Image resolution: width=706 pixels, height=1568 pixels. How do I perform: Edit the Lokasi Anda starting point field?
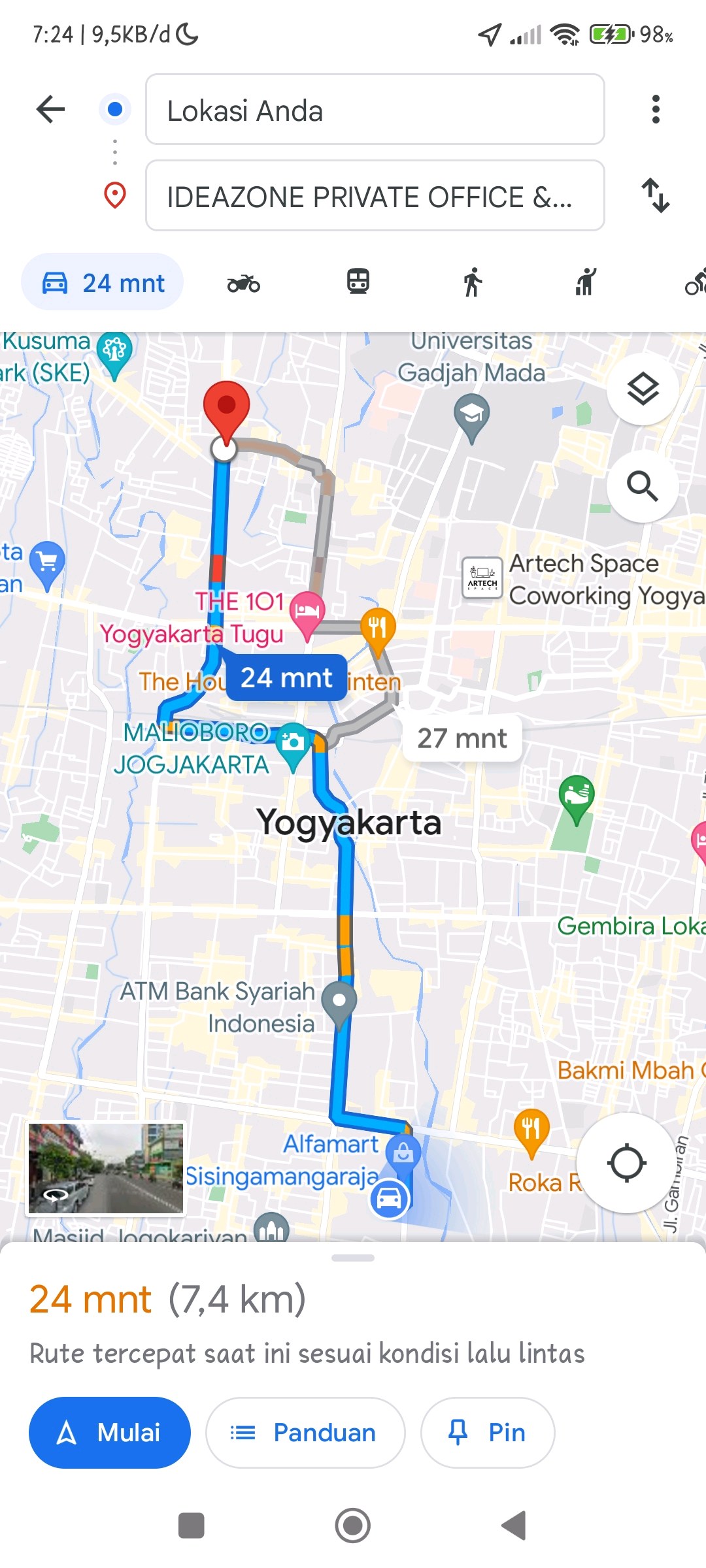375,109
